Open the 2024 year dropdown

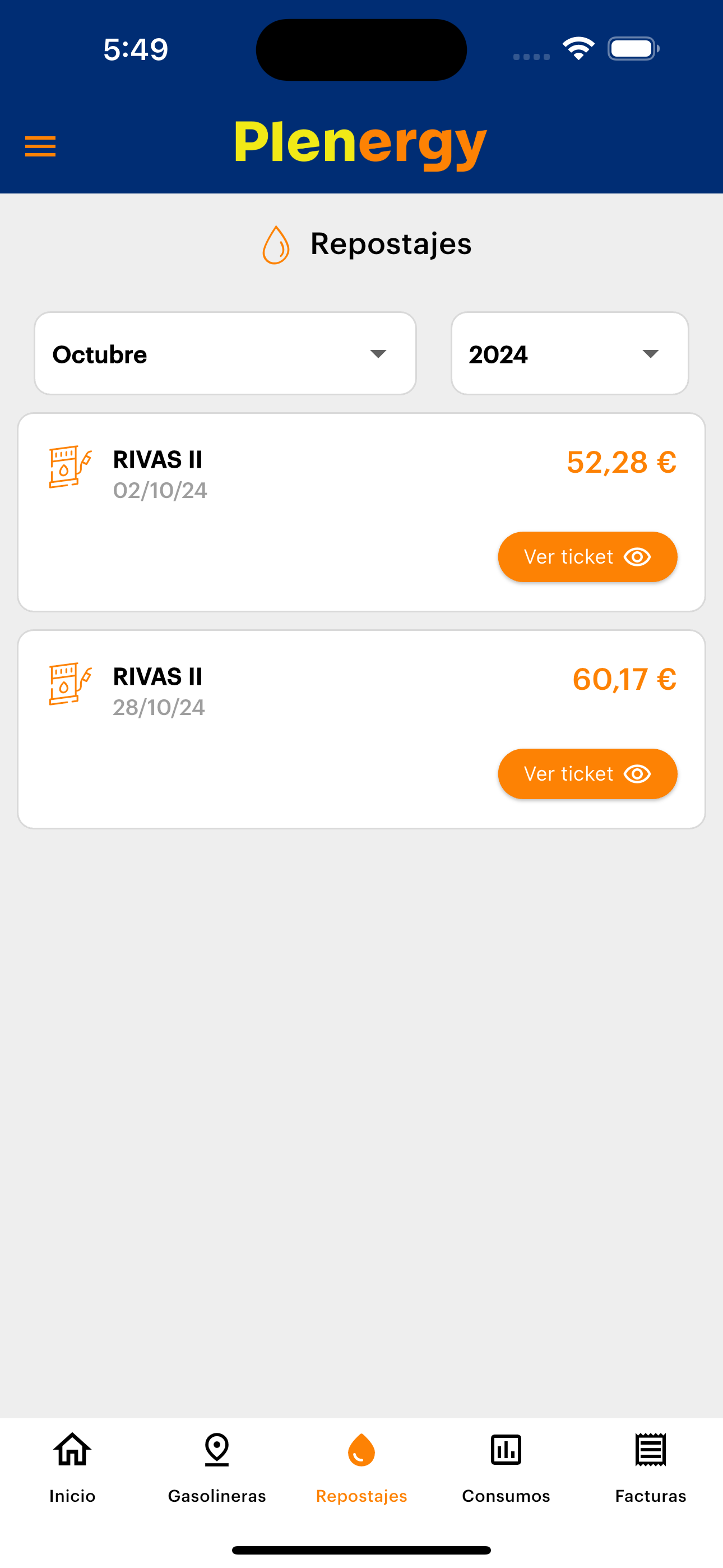click(x=569, y=354)
